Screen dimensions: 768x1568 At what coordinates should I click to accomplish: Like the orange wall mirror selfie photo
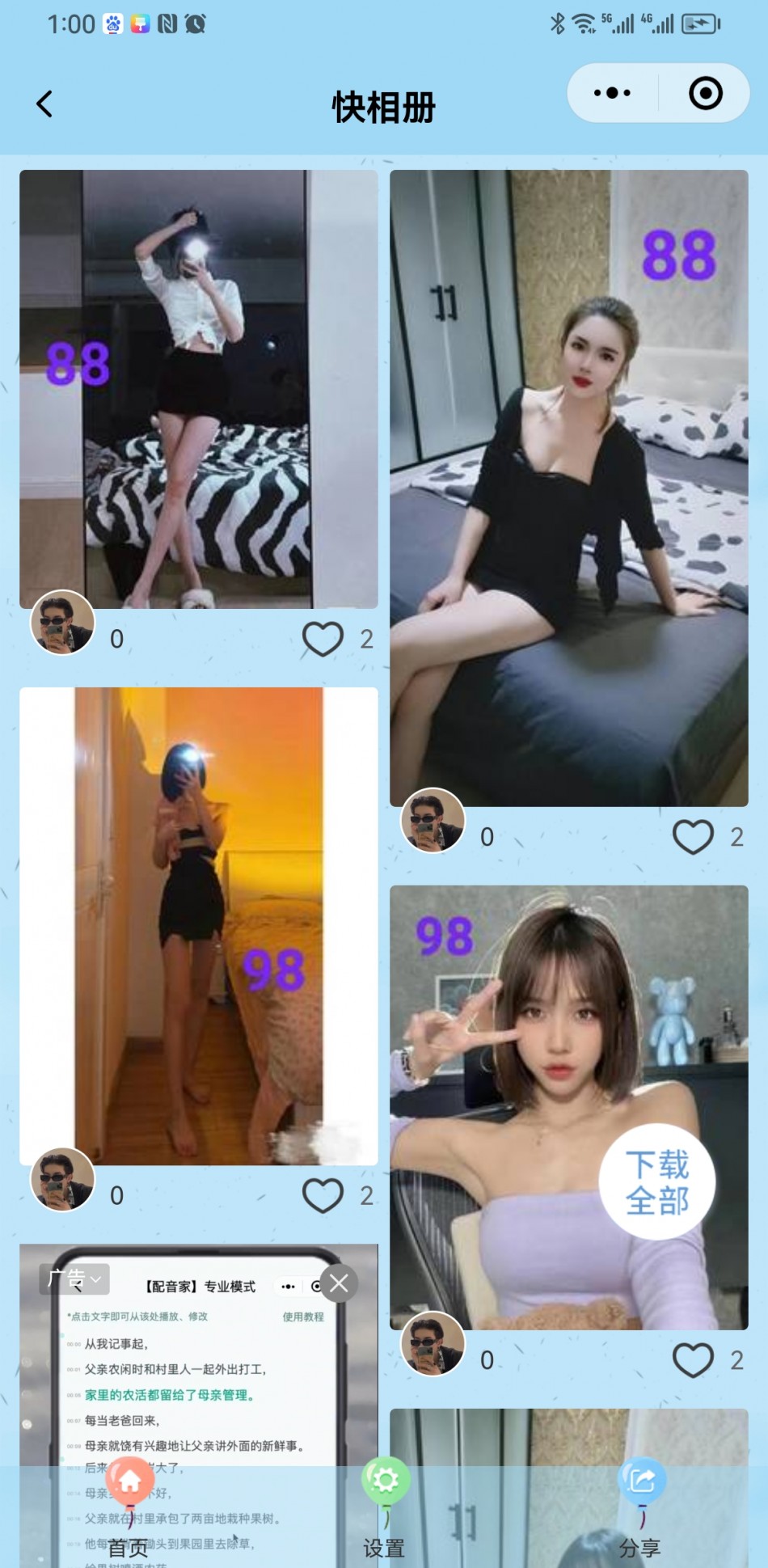(323, 1195)
